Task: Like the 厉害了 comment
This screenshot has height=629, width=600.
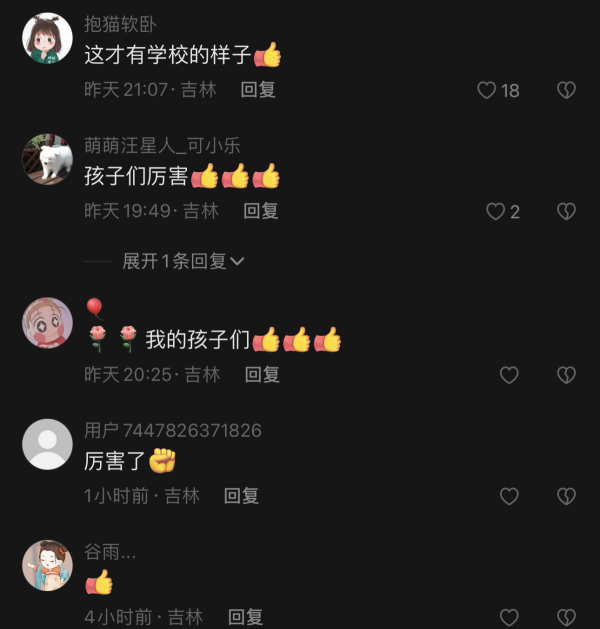Action: pos(509,496)
